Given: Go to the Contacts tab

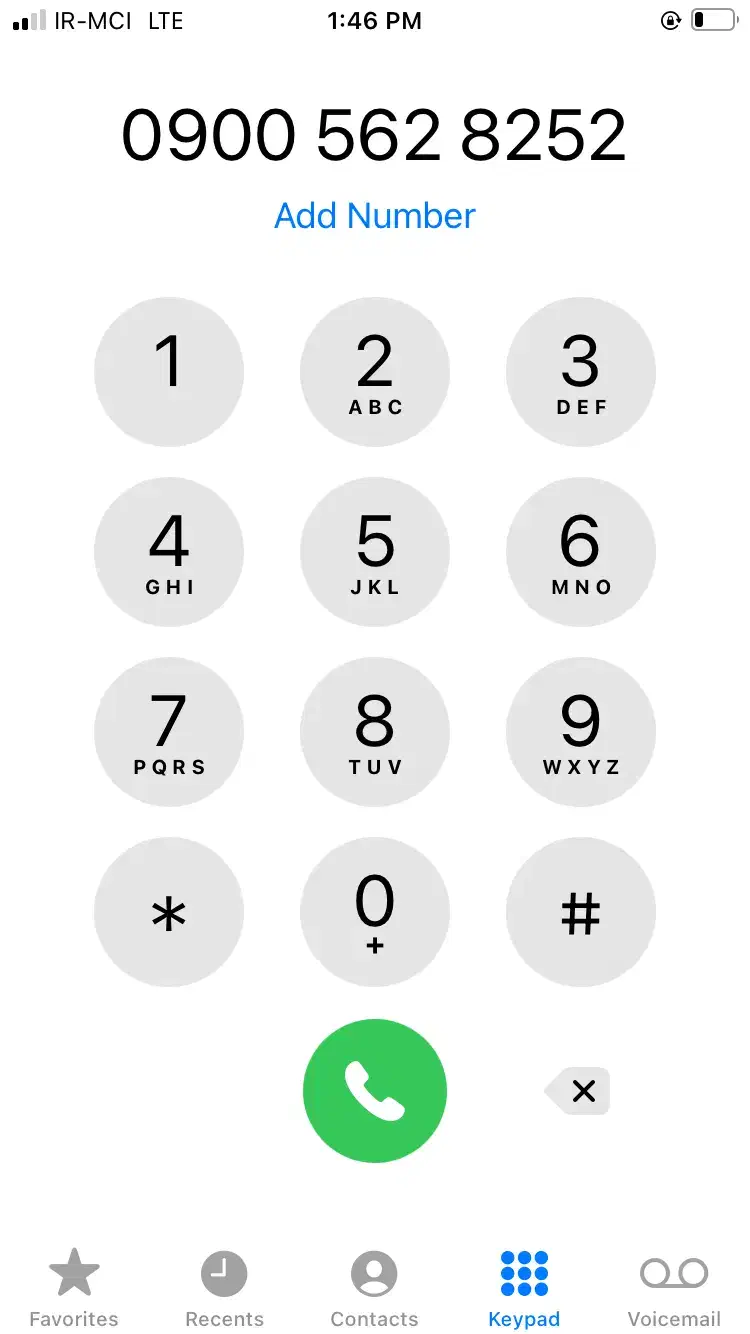Looking at the screenshot, I should [x=374, y=1288].
